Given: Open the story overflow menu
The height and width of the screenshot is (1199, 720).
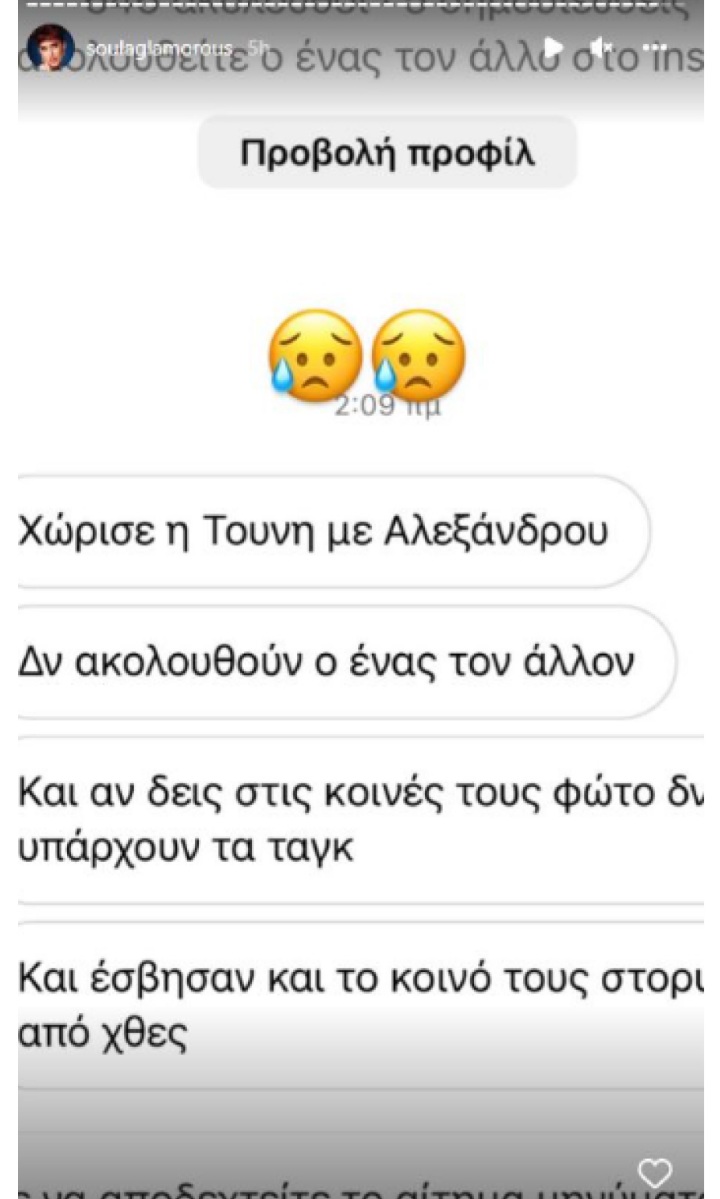Looking at the screenshot, I should 654,47.
